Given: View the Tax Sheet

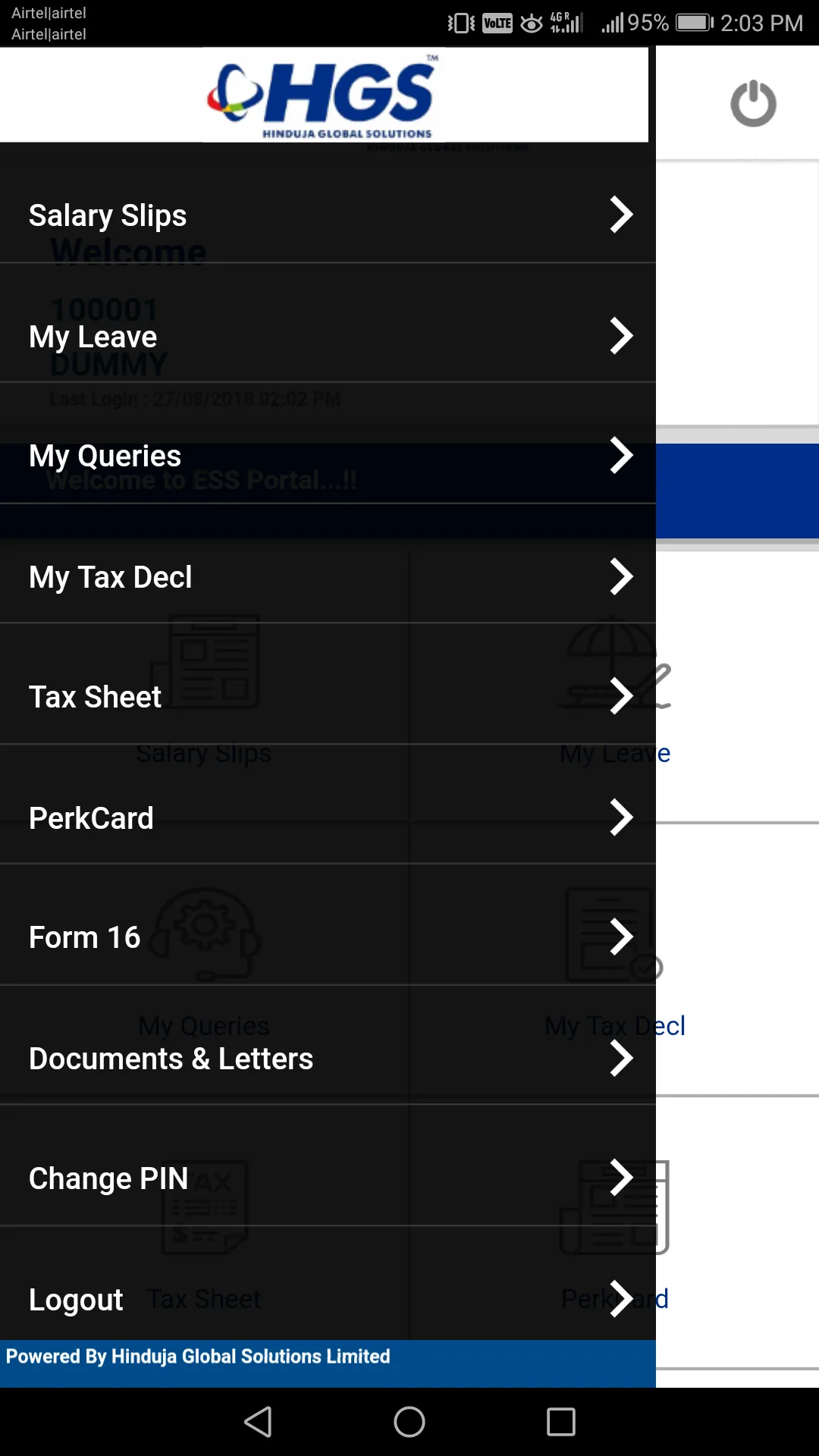Looking at the screenshot, I should tap(328, 697).
